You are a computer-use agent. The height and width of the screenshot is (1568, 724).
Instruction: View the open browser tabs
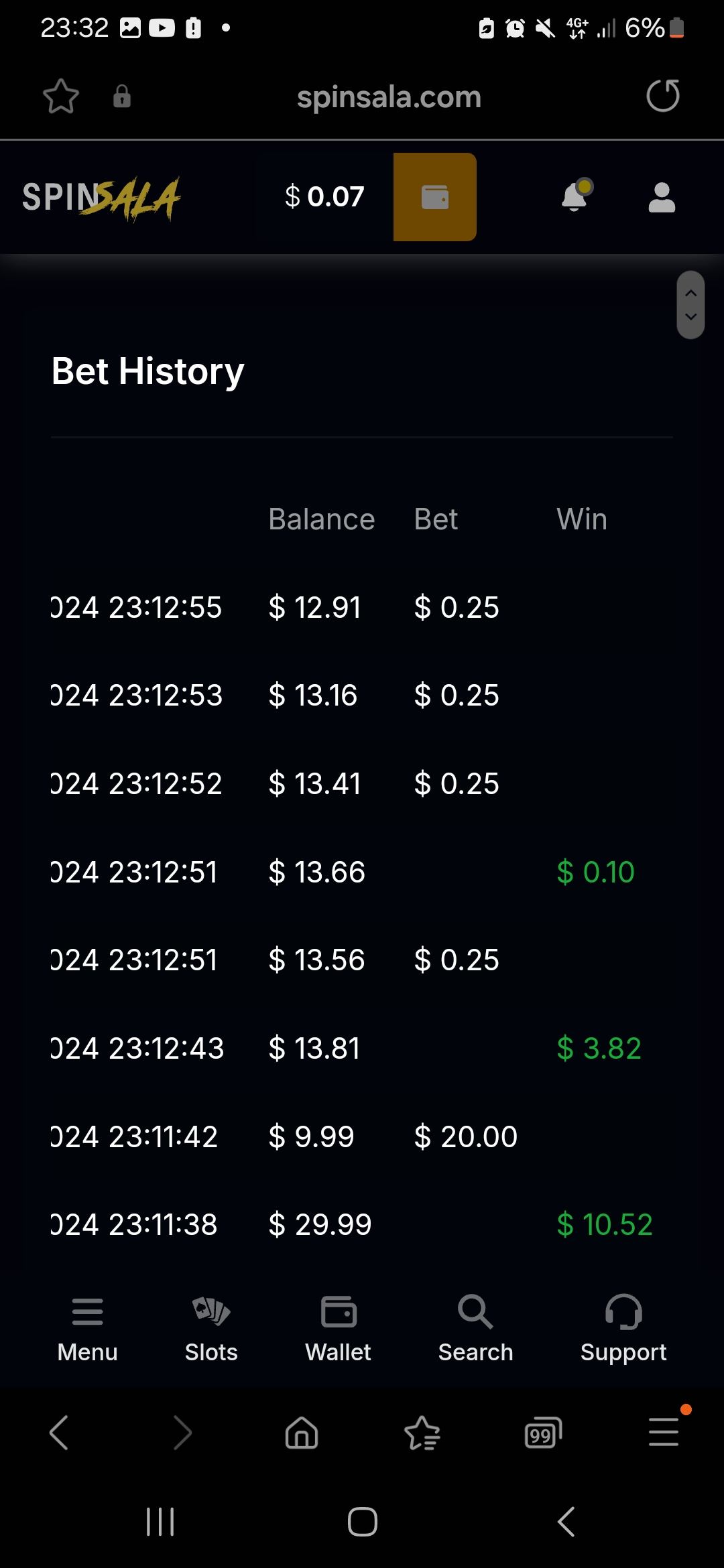pos(542,1433)
